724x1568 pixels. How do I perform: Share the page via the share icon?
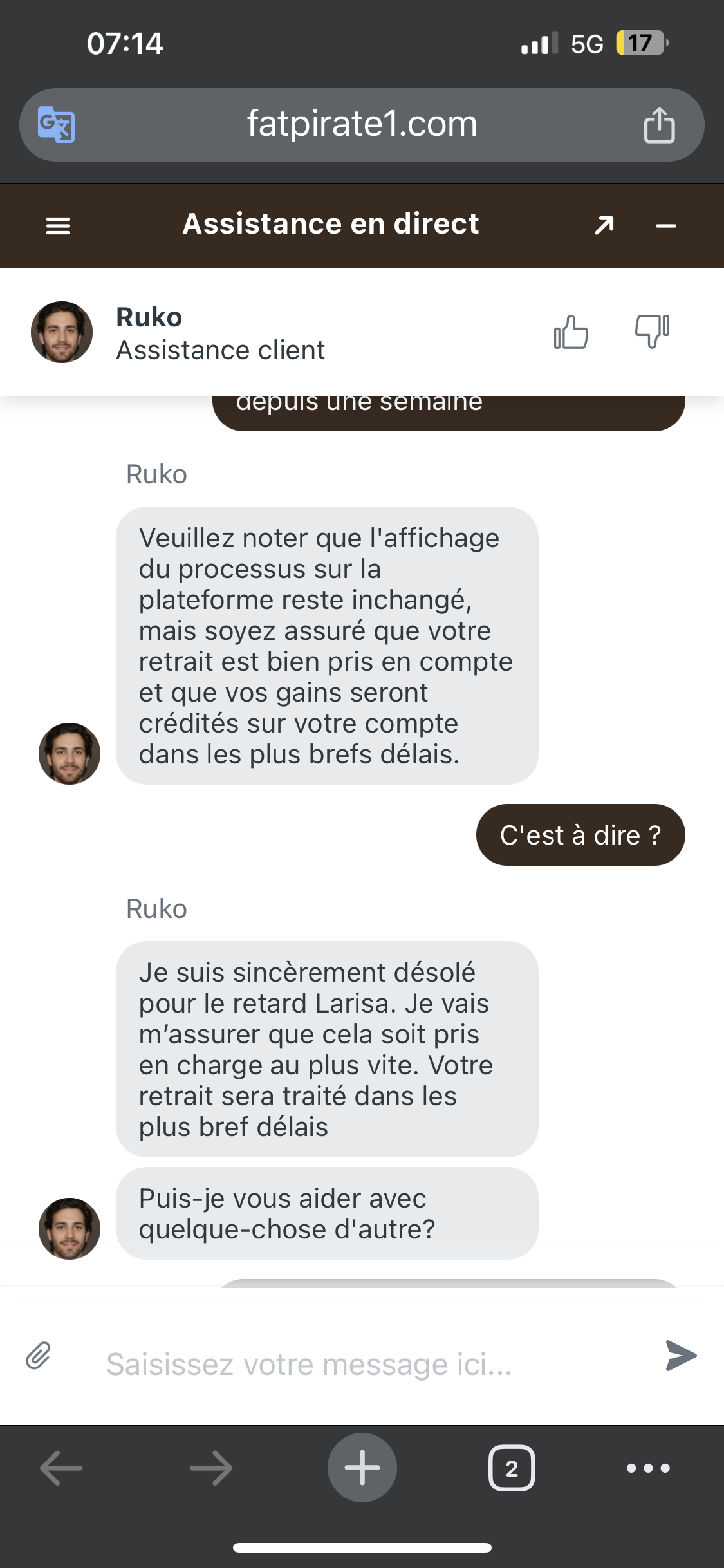(658, 124)
